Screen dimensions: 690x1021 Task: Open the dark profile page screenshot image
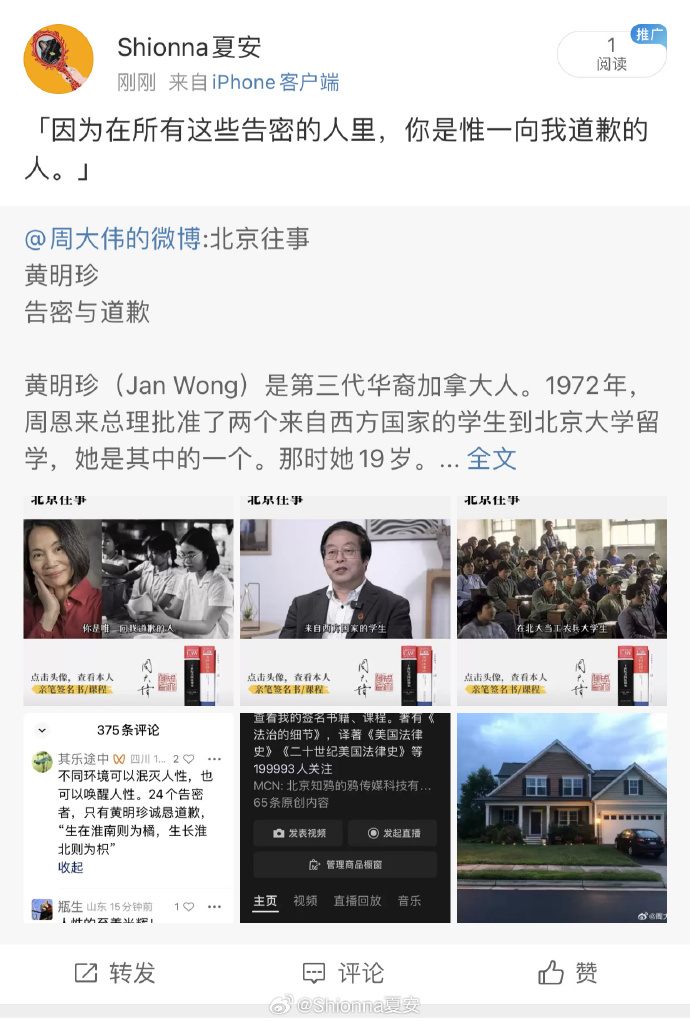[345, 818]
